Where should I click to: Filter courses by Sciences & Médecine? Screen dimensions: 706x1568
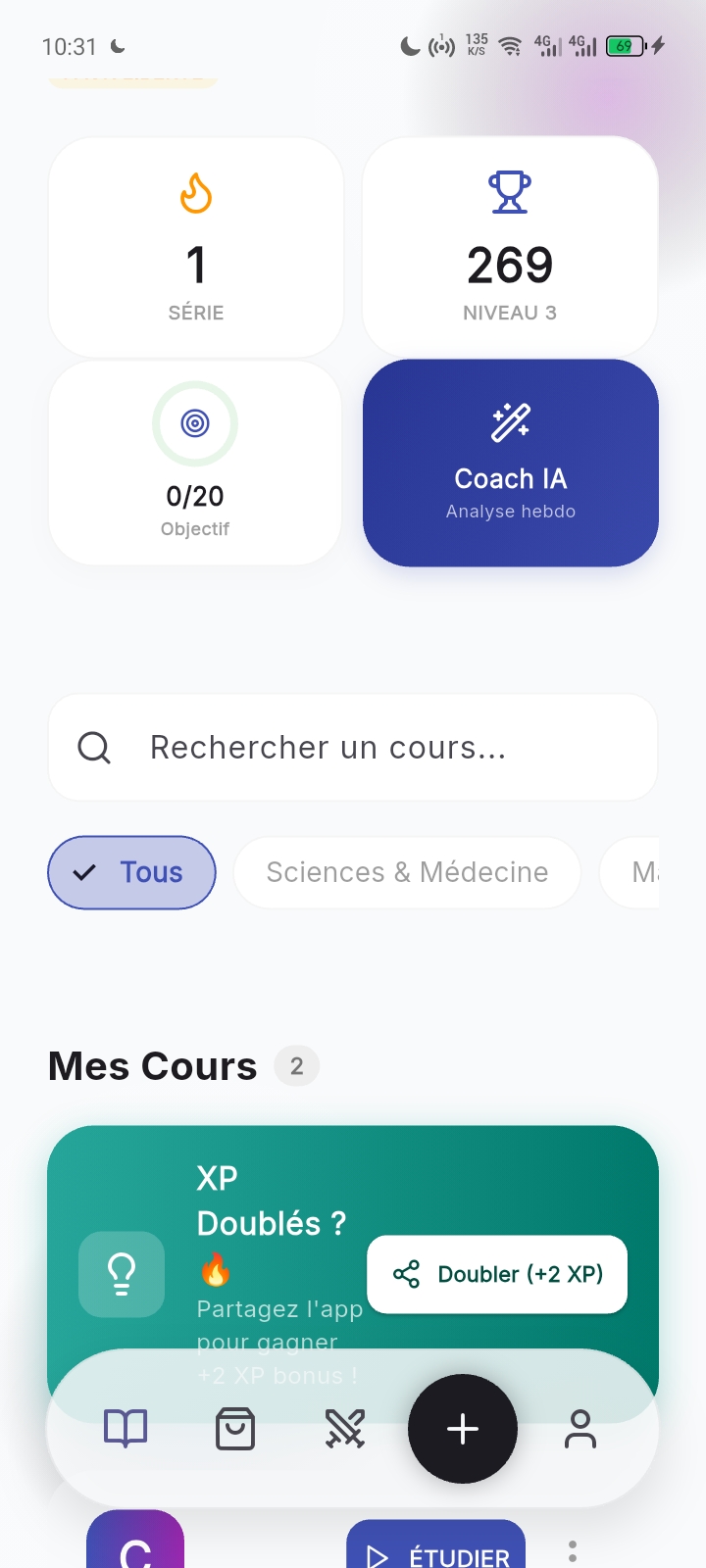(407, 872)
